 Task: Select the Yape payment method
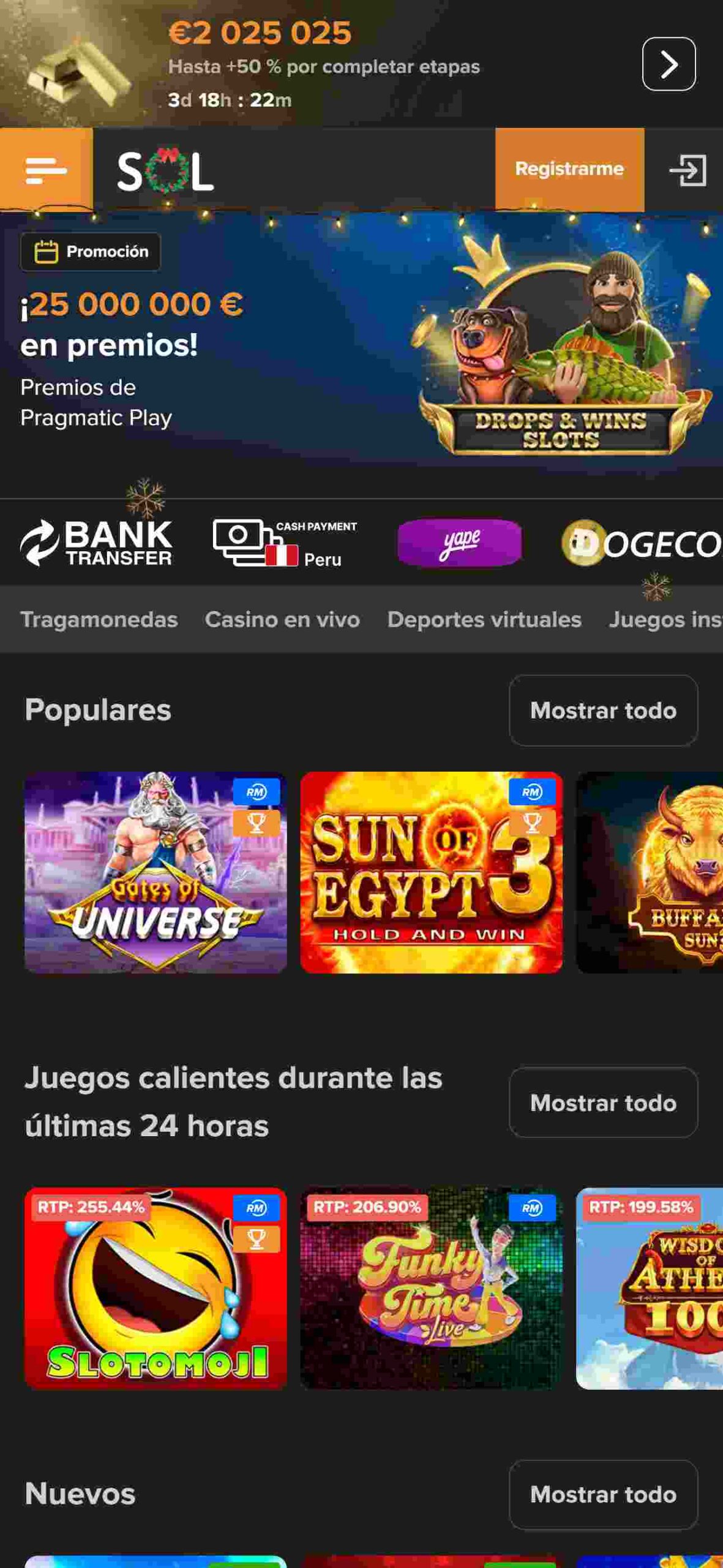(459, 542)
